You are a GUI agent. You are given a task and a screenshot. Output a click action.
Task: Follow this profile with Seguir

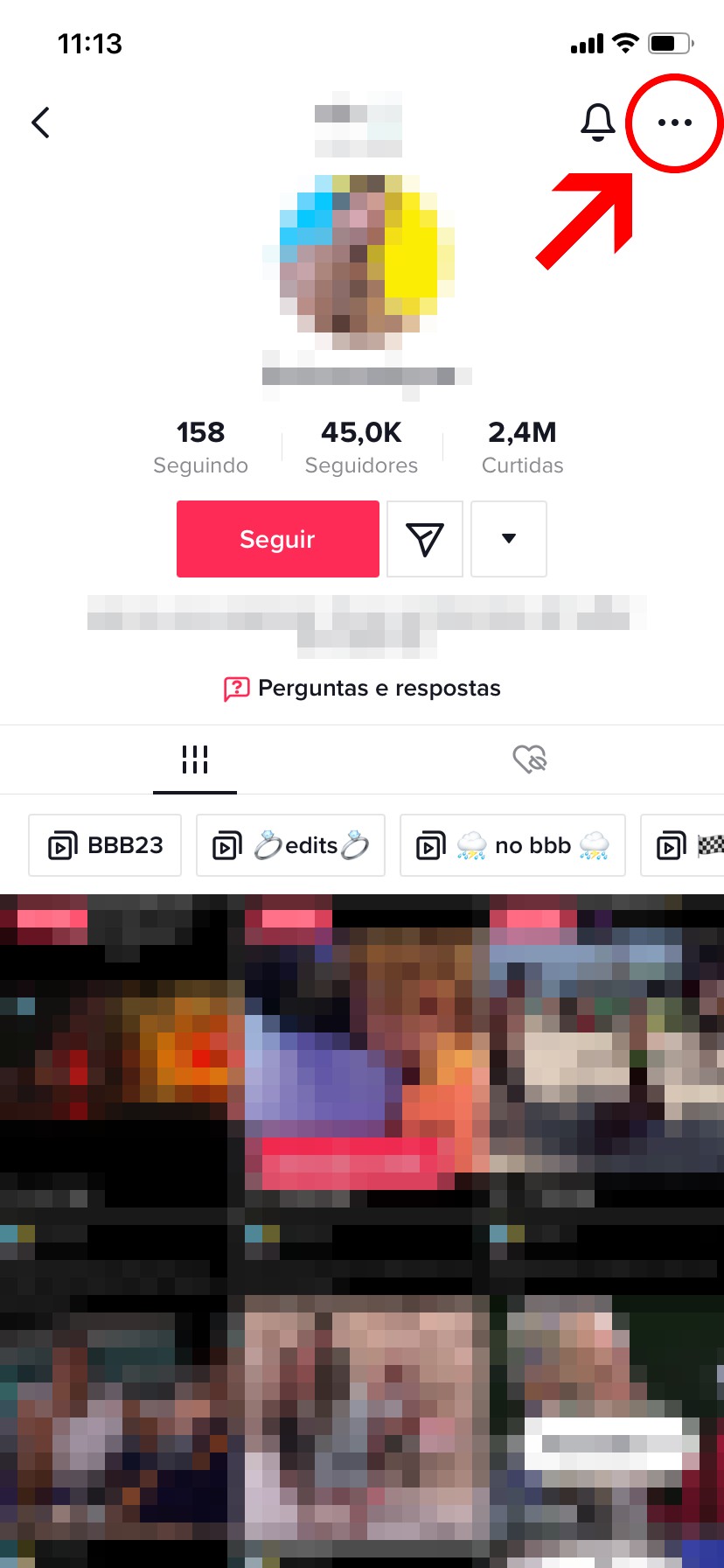277,539
